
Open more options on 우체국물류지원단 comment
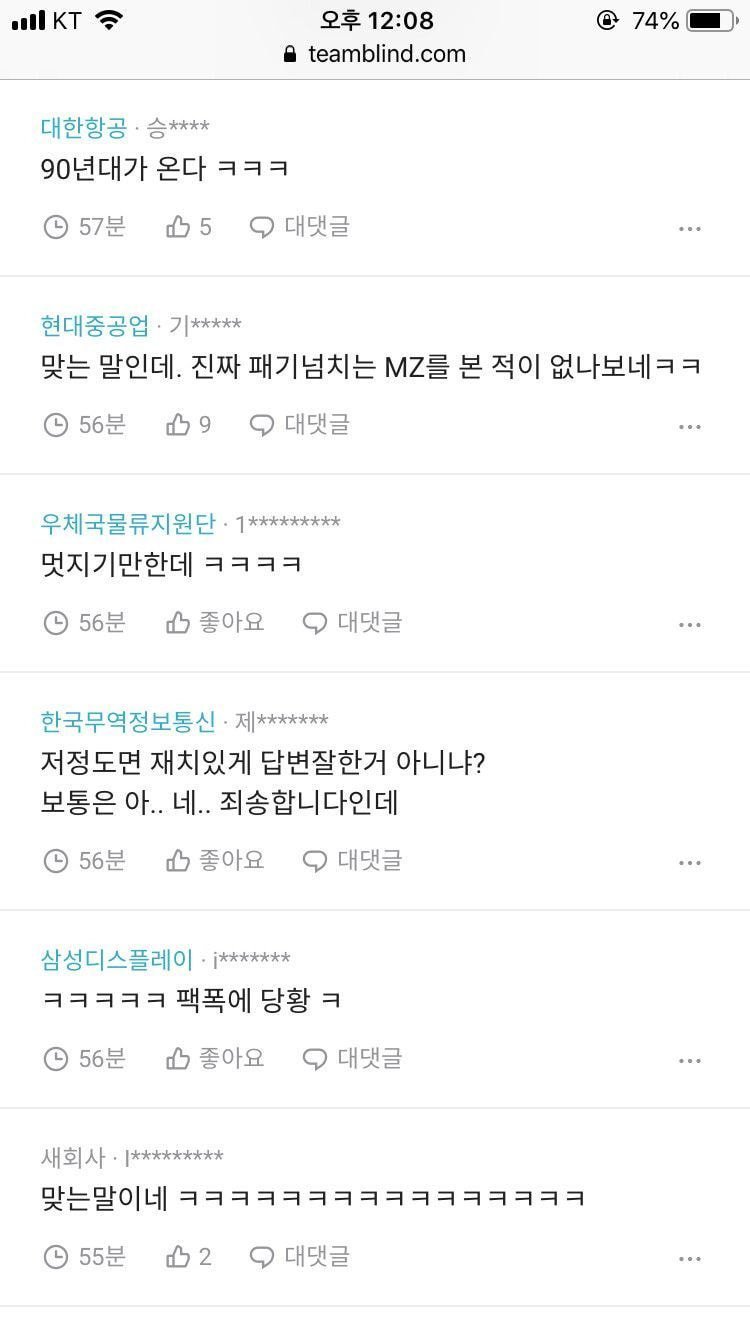click(689, 625)
